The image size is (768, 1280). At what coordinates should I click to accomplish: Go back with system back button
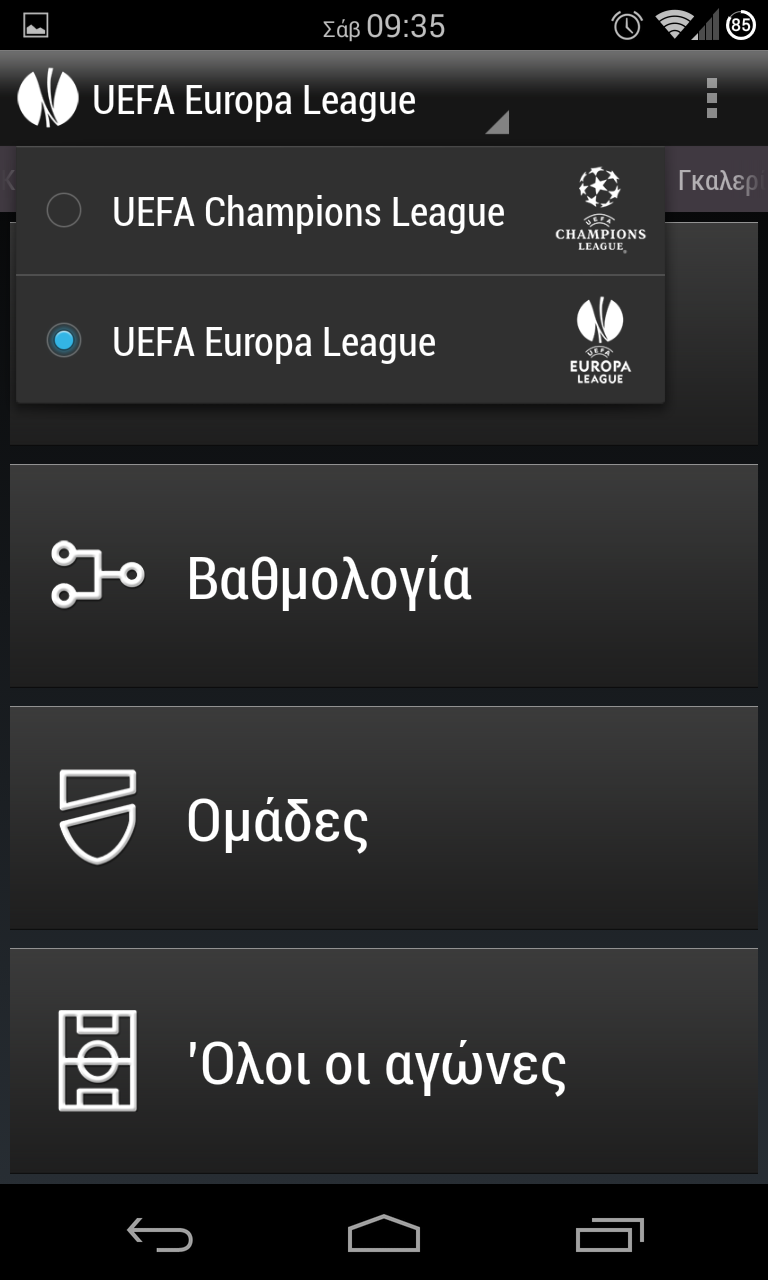point(160,1235)
